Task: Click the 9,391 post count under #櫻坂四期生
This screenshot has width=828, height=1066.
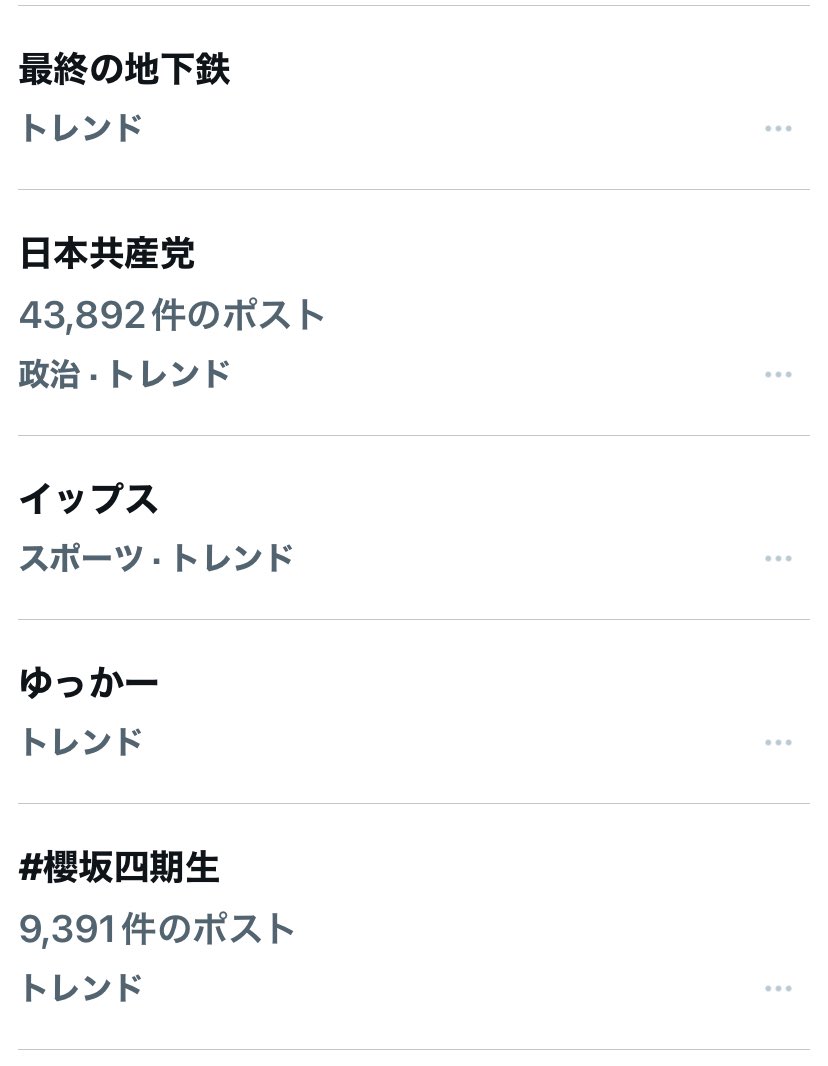Action: tap(156, 929)
